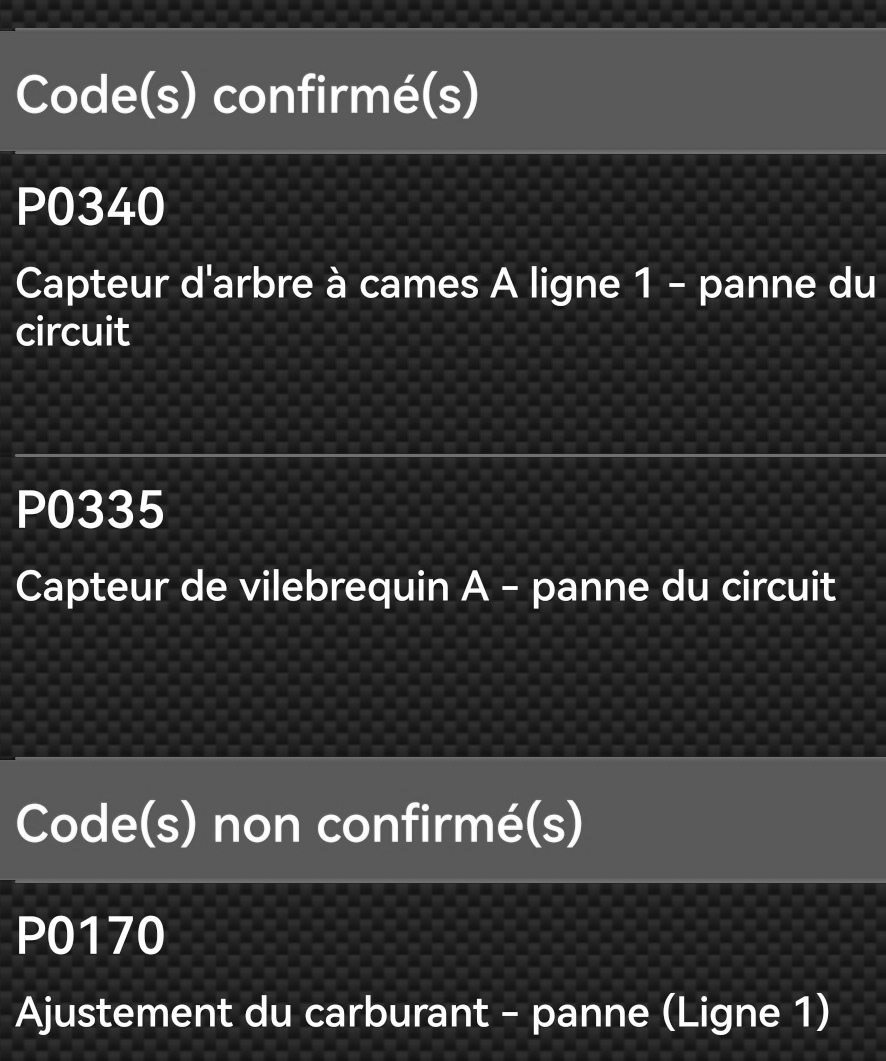886x1061 pixels.
Task: Select unconfirmed code P0170 fuel trim entry
Action: (442, 975)
